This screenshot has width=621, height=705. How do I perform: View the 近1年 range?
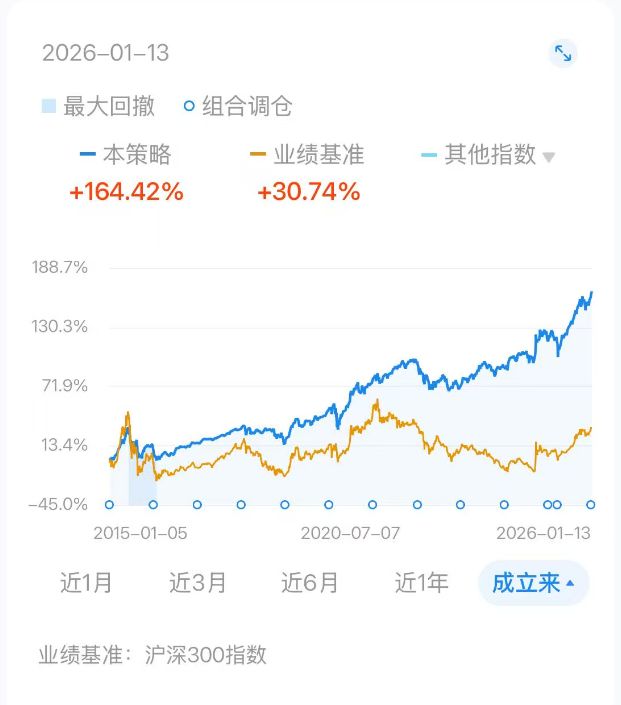(x=421, y=582)
